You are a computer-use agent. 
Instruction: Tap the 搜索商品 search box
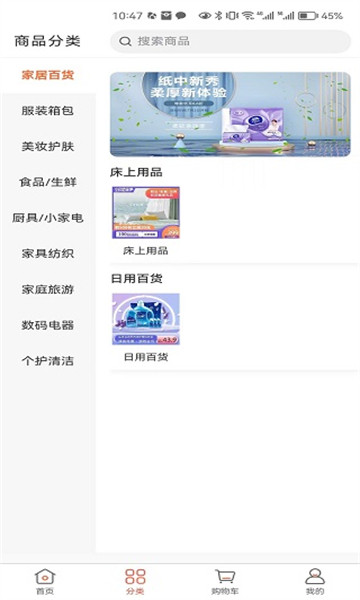(x=230, y=41)
